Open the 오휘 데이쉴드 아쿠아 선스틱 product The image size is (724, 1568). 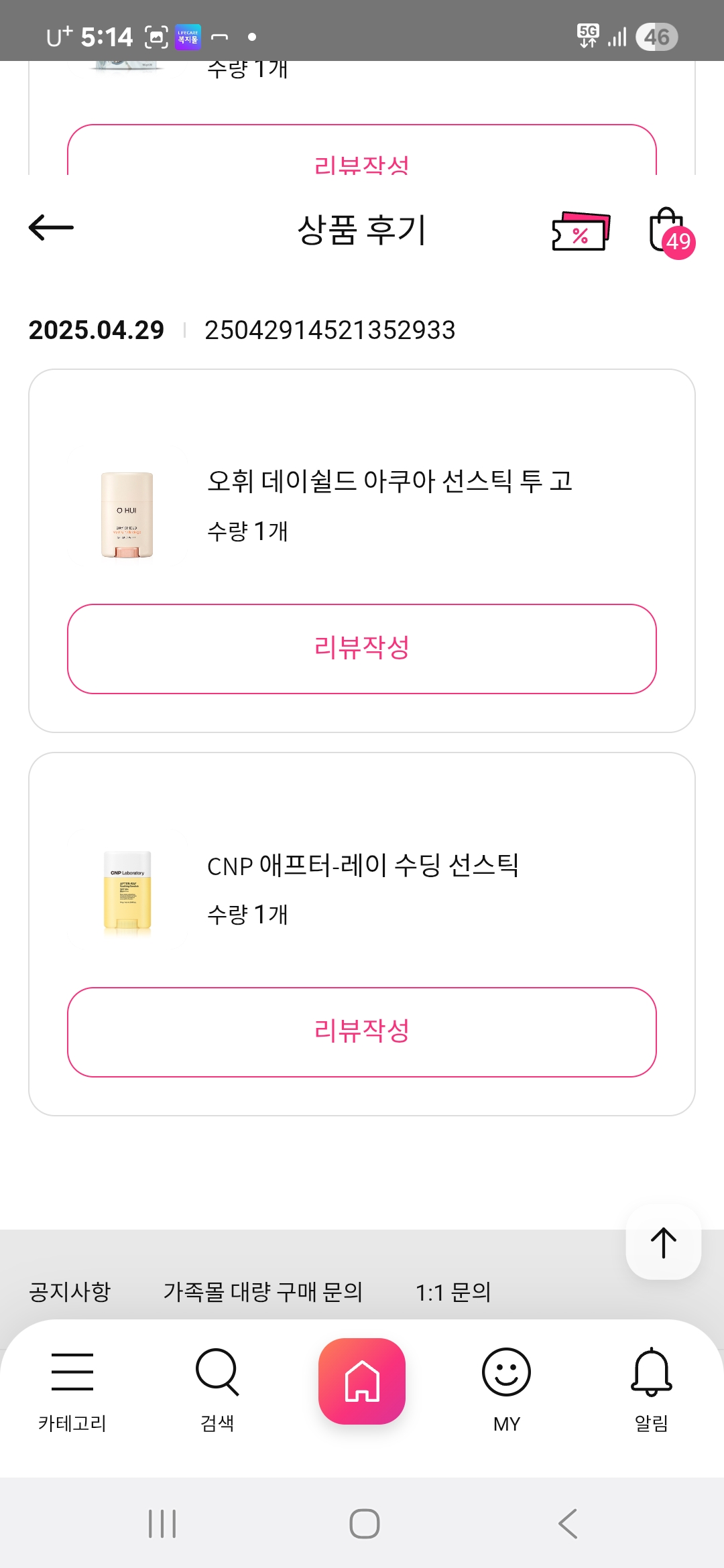click(389, 481)
